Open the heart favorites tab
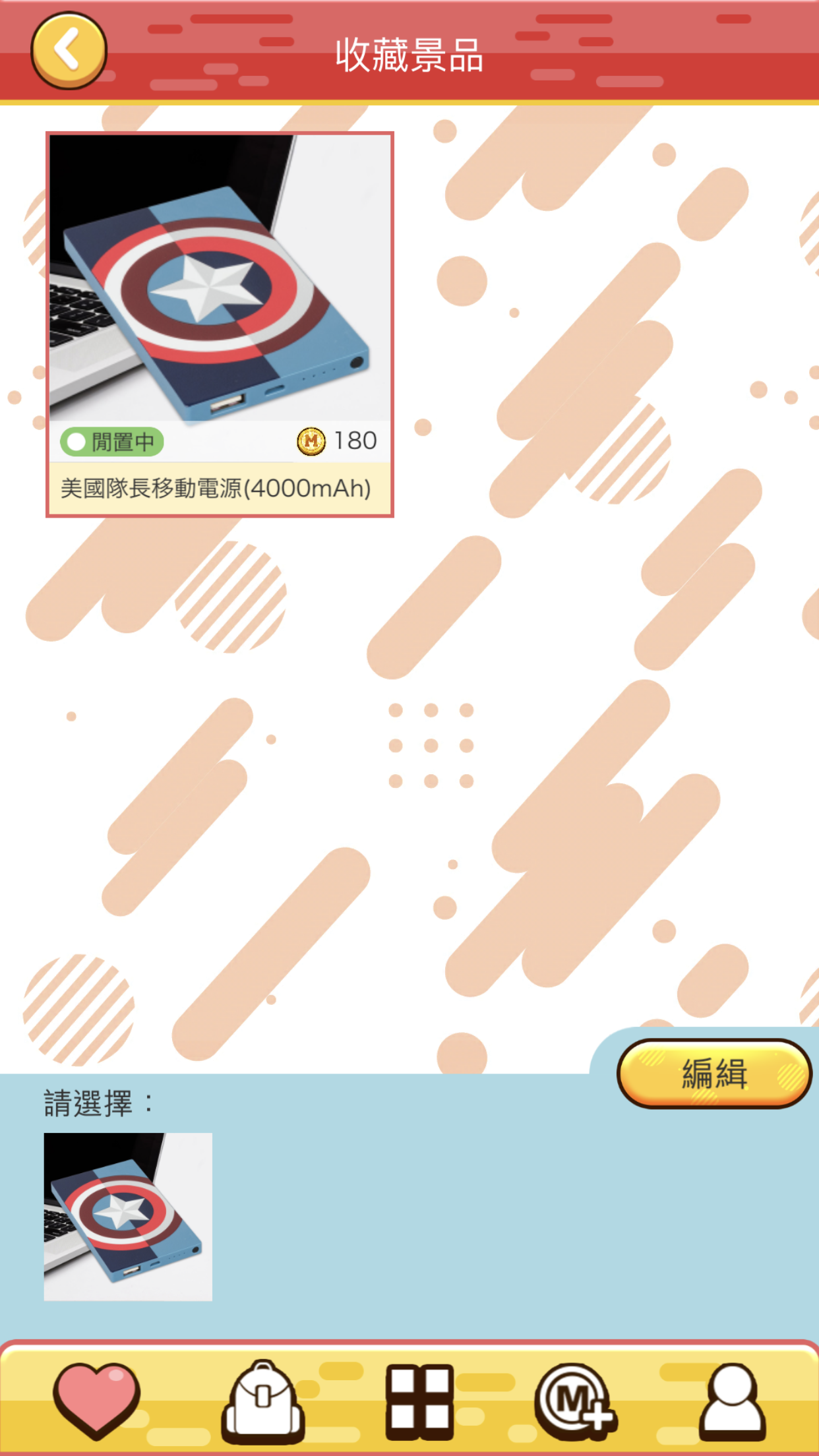 [96, 1401]
